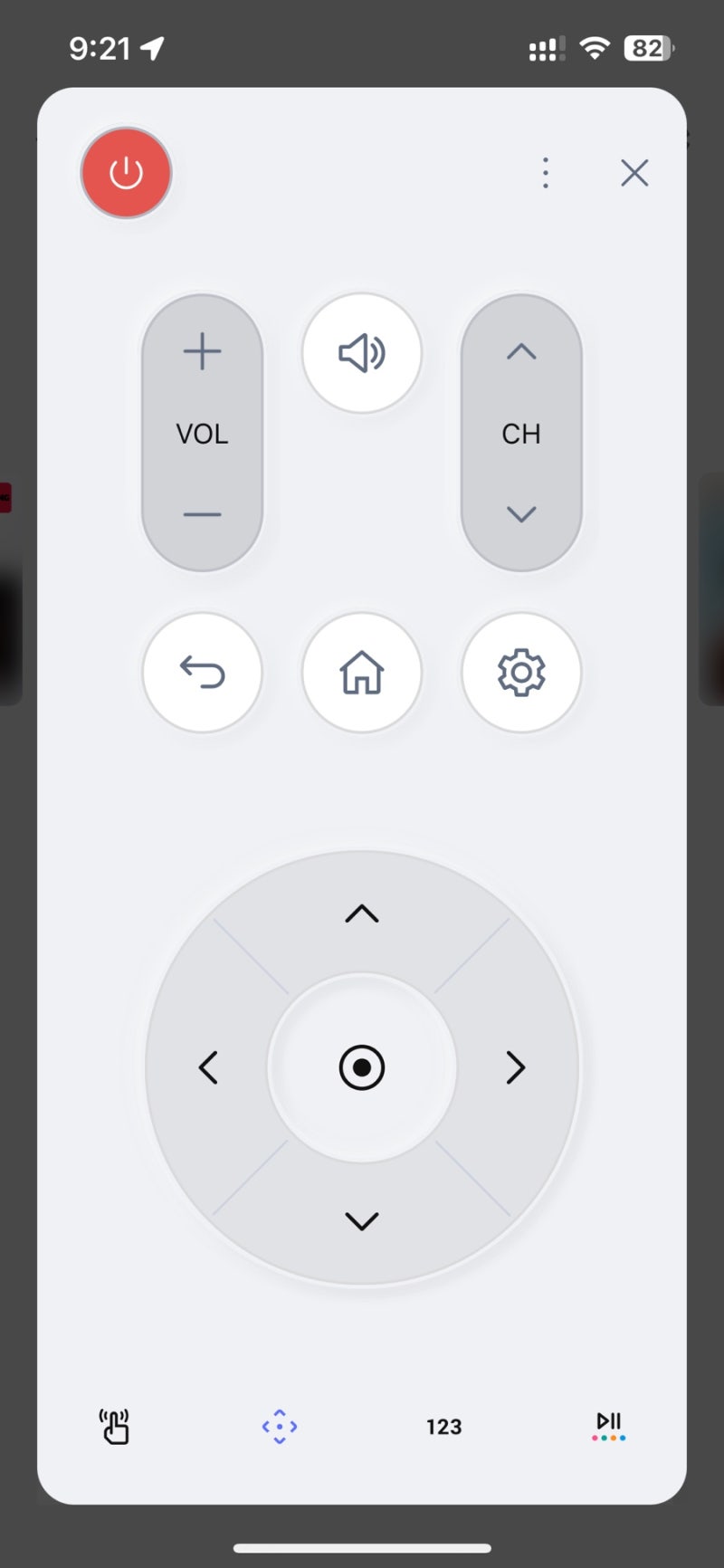Image resolution: width=724 pixels, height=1568 pixels.
Task: Move down on the directional pad
Action: pos(362,1221)
